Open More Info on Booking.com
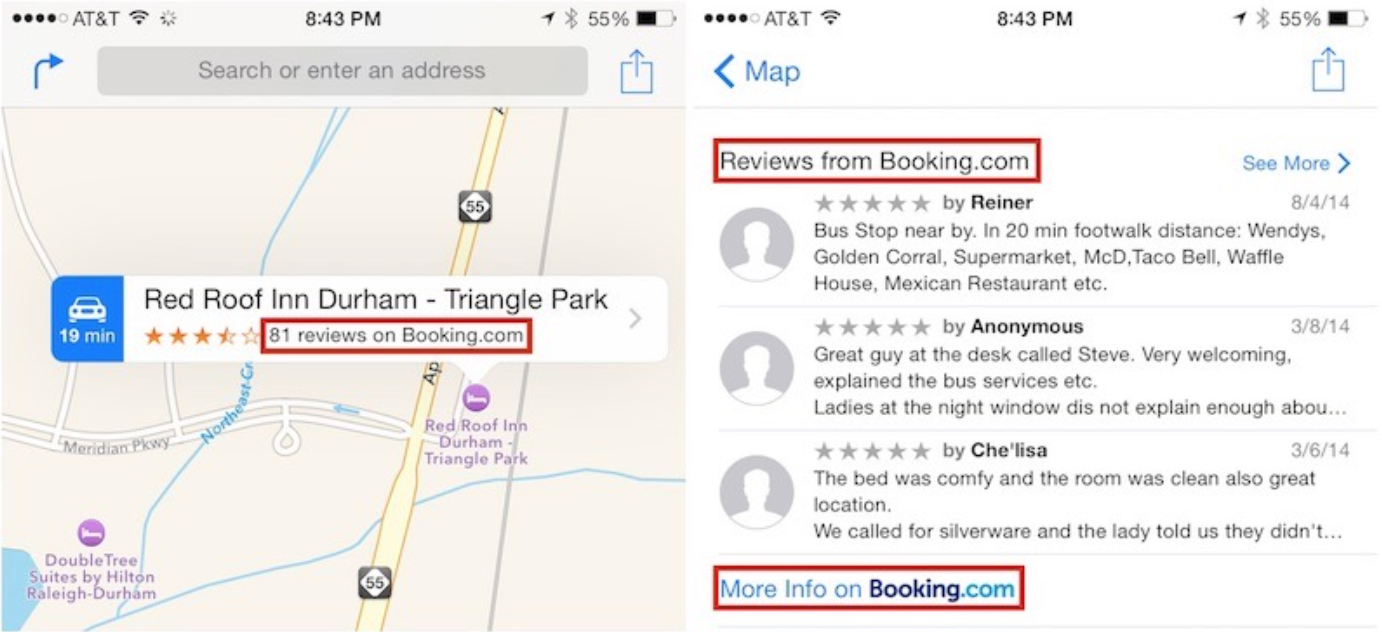 pyautogui.click(x=868, y=589)
